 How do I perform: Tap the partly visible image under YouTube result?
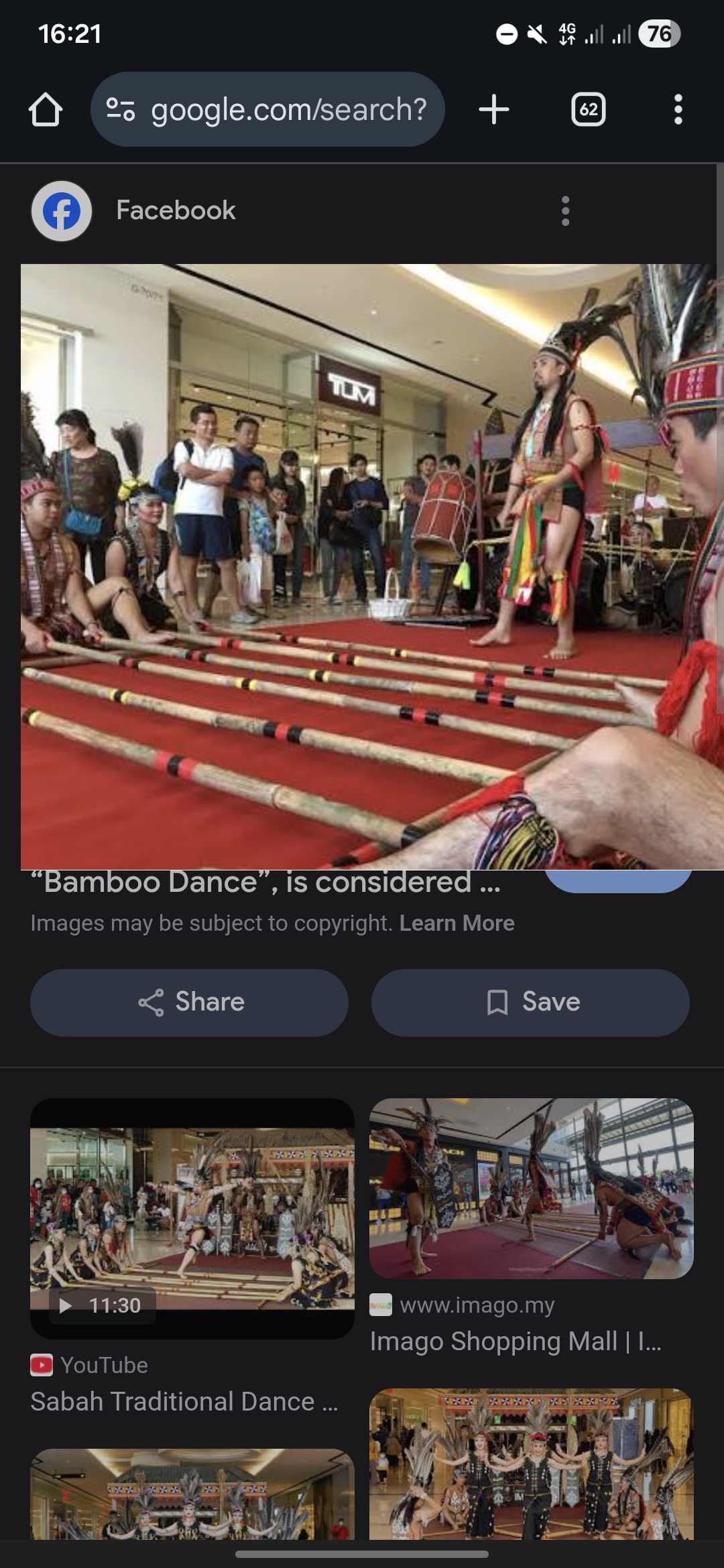point(192,1494)
